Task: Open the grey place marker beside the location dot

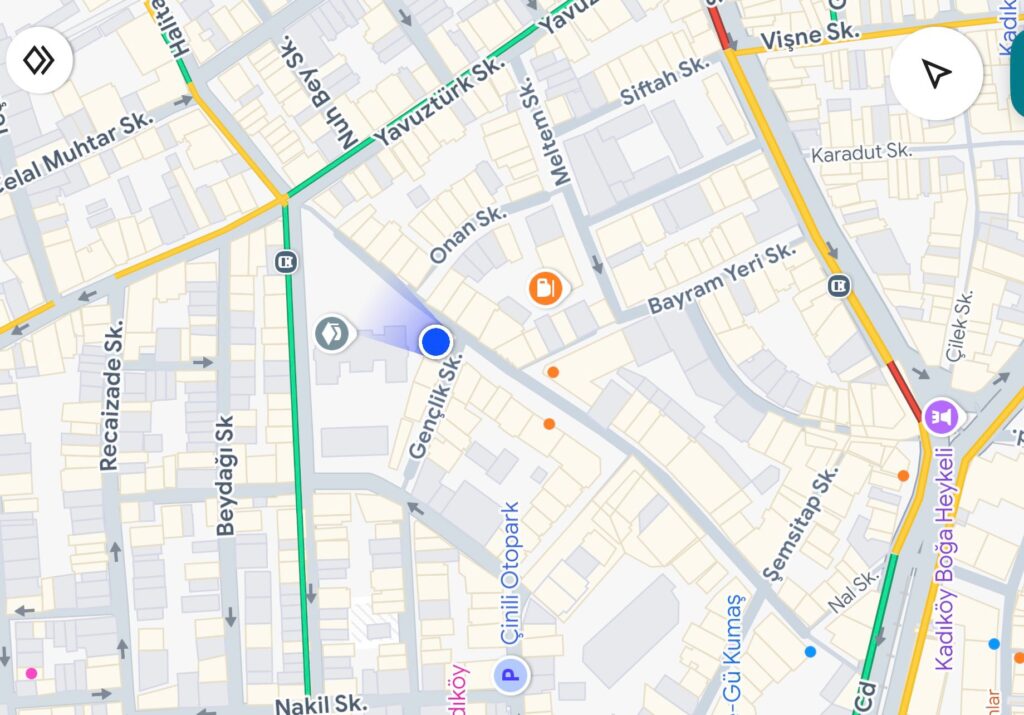Action: [332, 333]
